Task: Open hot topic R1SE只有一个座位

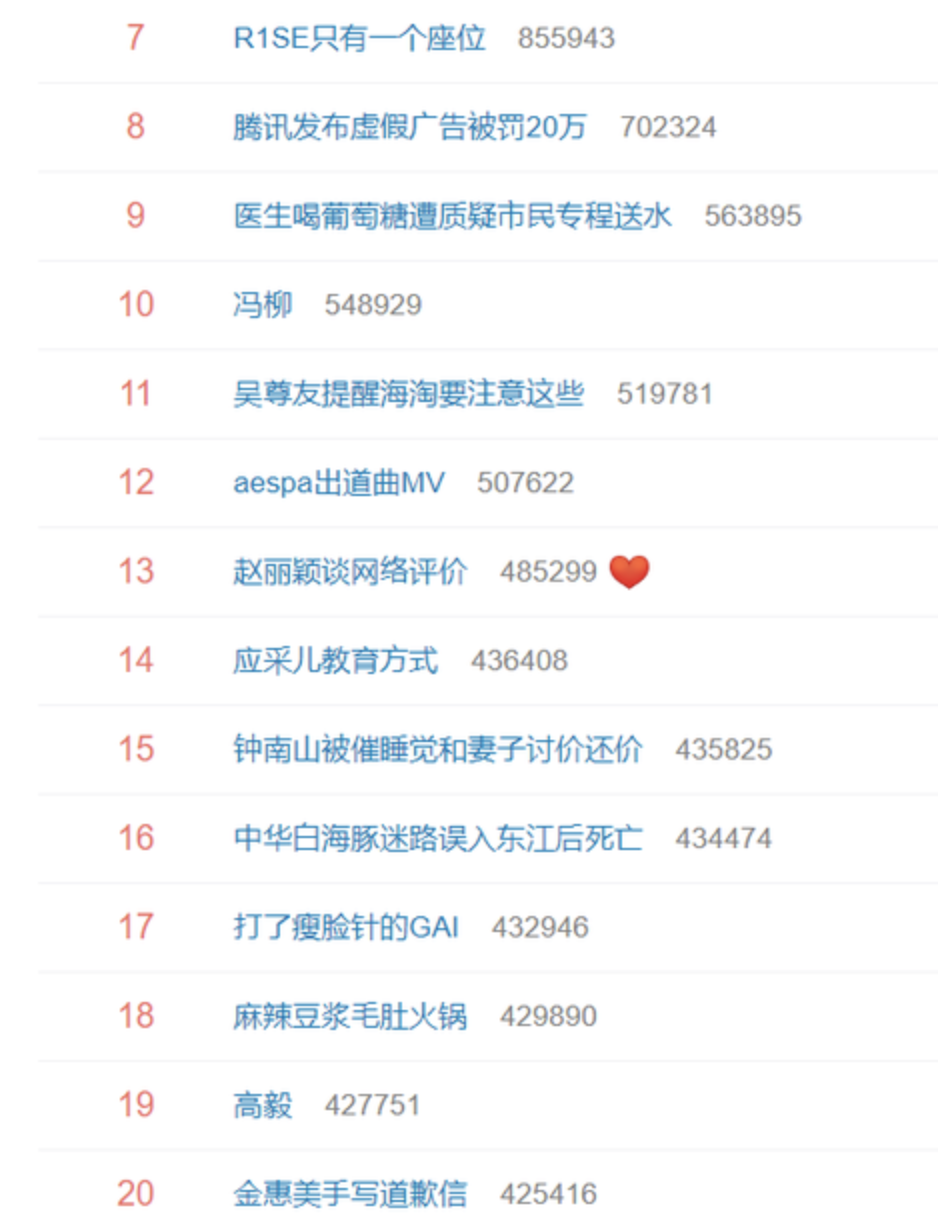Action: [359, 39]
